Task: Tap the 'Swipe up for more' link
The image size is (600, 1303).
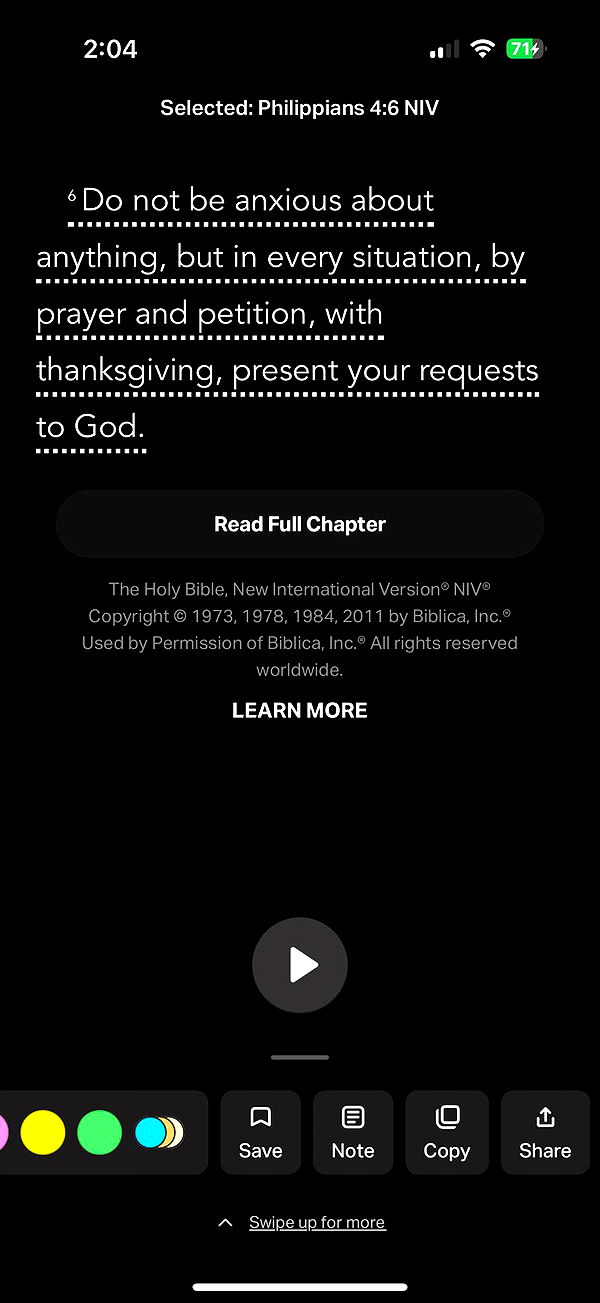Action: point(316,1222)
